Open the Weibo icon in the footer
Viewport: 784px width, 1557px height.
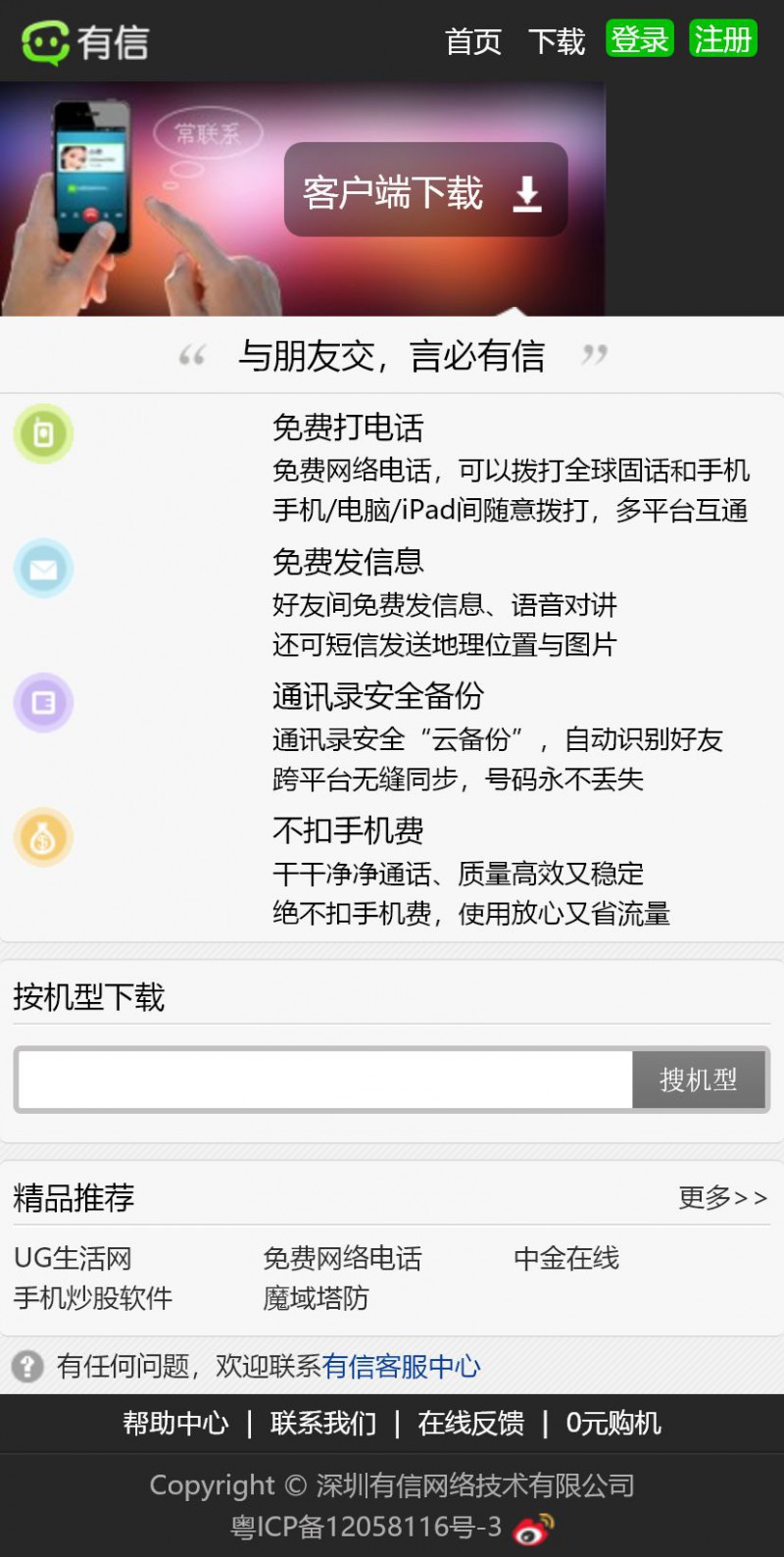(534, 1529)
